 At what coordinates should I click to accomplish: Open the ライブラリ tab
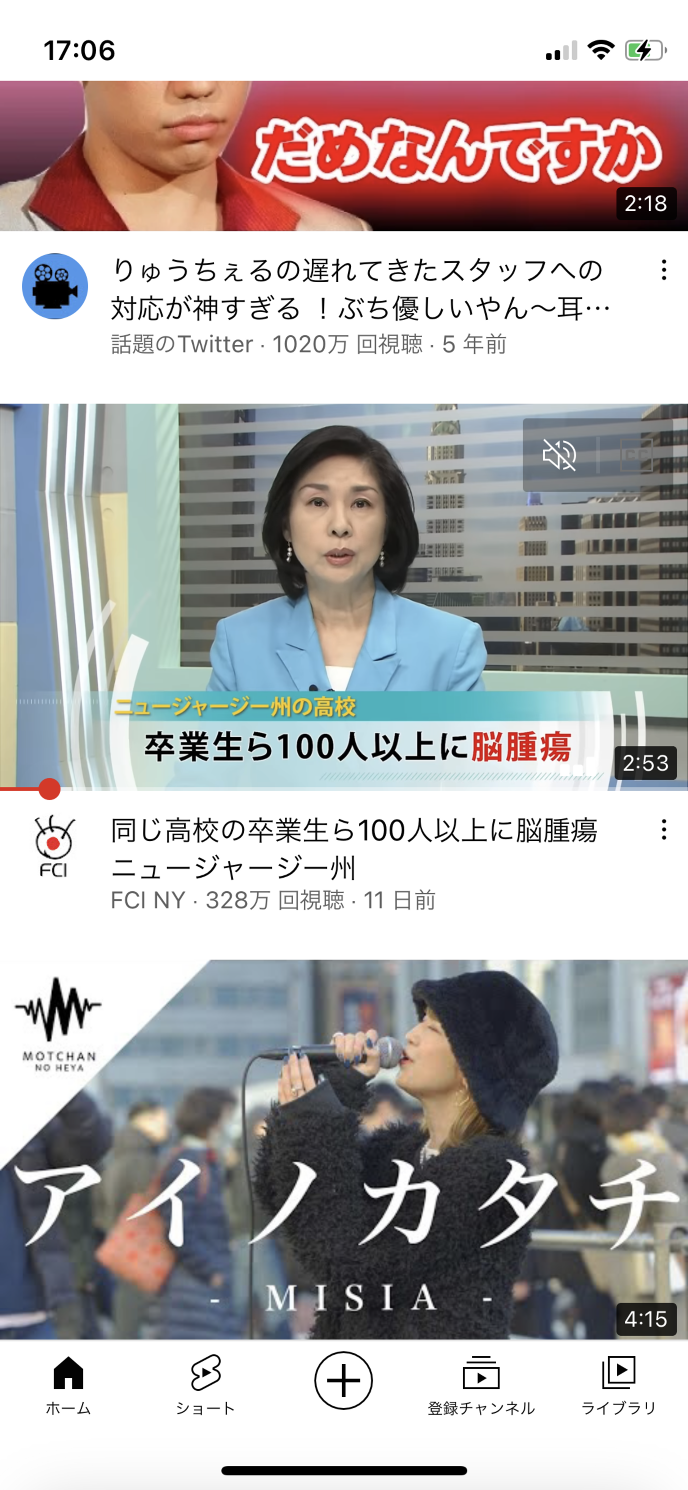(619, 1385)
